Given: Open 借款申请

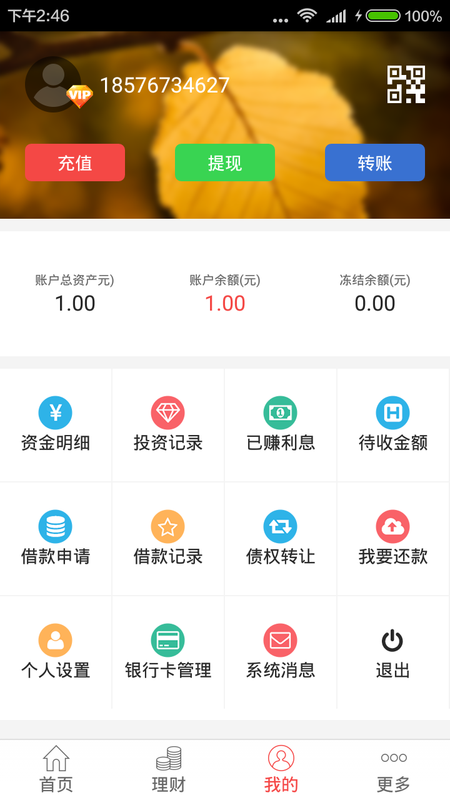Looking at the screenshot, I should (x=56, y=539).
